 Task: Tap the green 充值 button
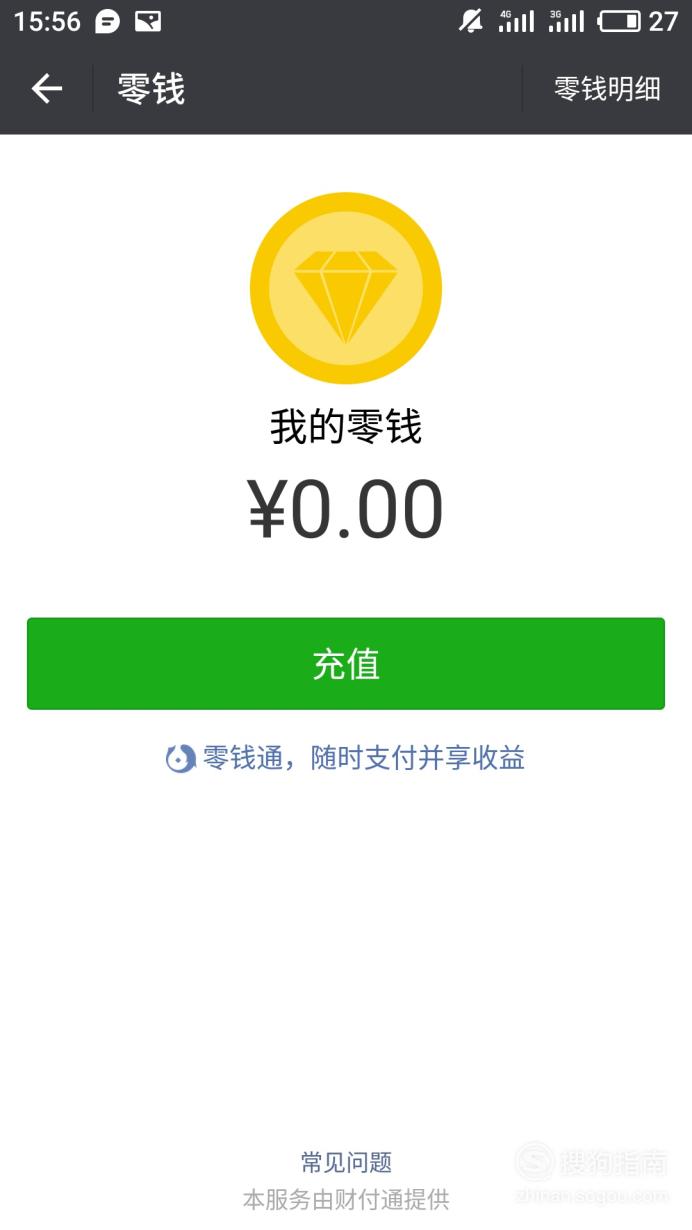click(x=346, y=664)
